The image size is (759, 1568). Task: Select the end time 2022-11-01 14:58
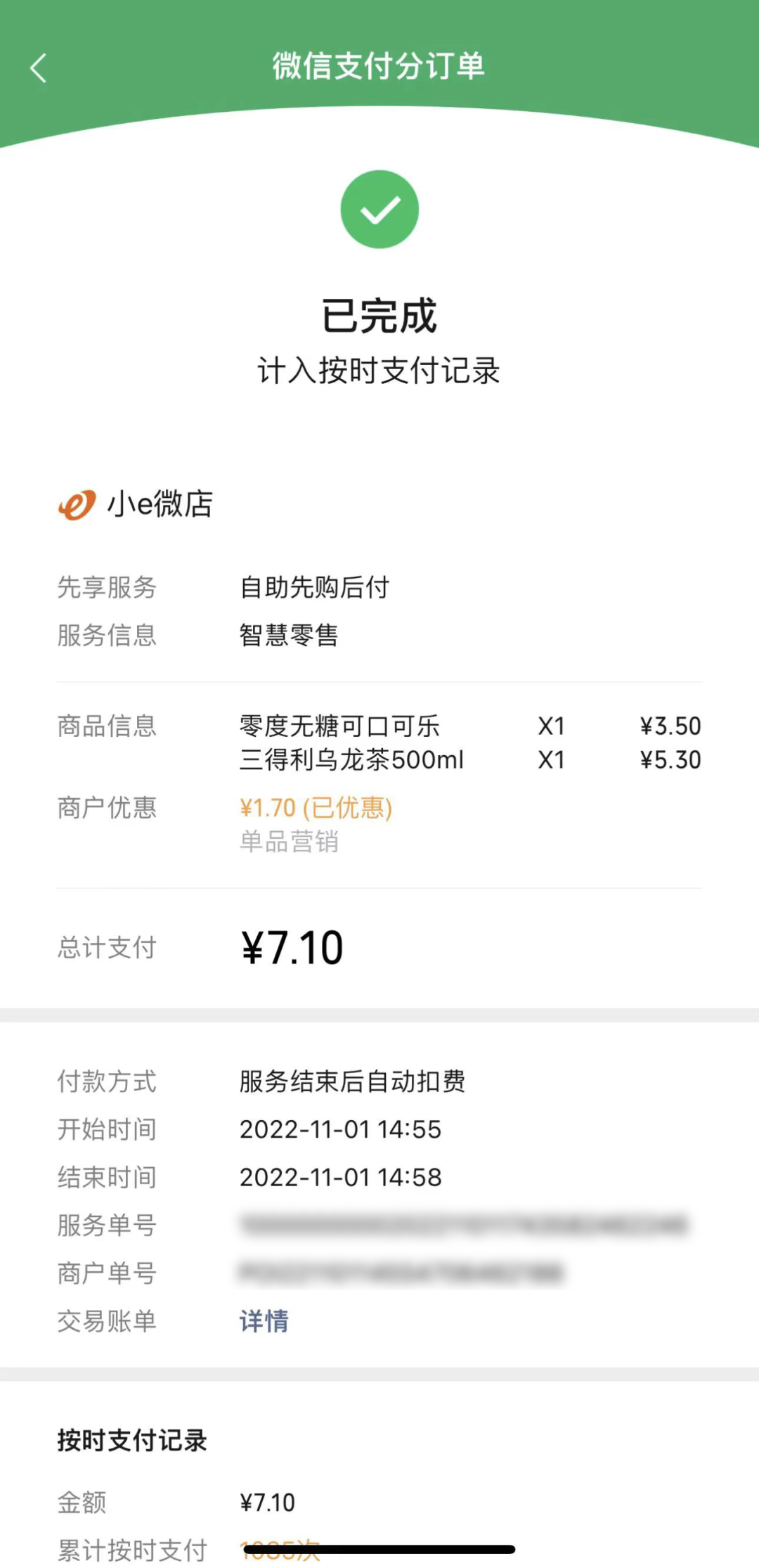click(x=339, y=1177)
